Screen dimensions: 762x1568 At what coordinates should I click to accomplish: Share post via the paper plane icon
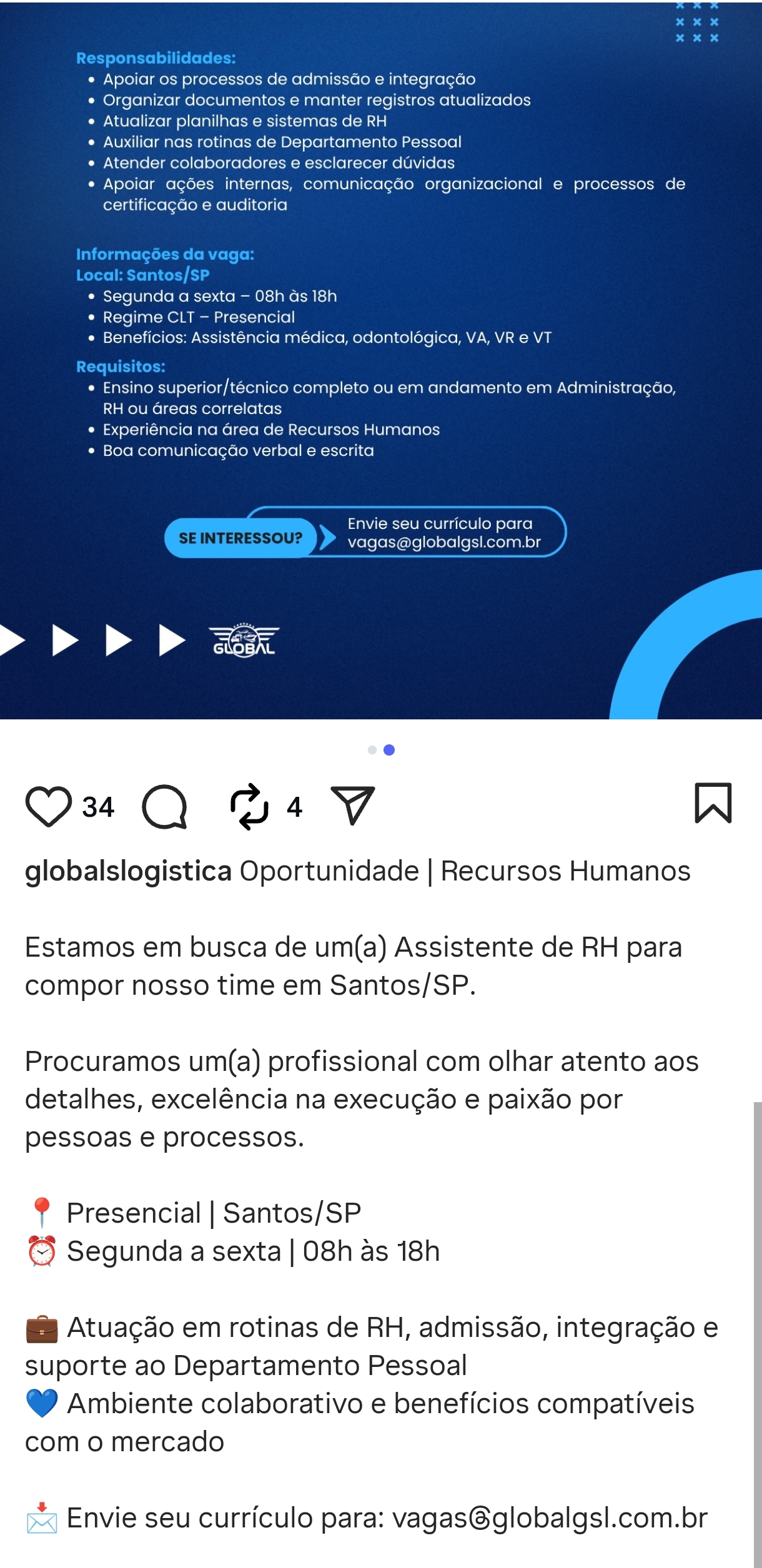pos(353,805)
